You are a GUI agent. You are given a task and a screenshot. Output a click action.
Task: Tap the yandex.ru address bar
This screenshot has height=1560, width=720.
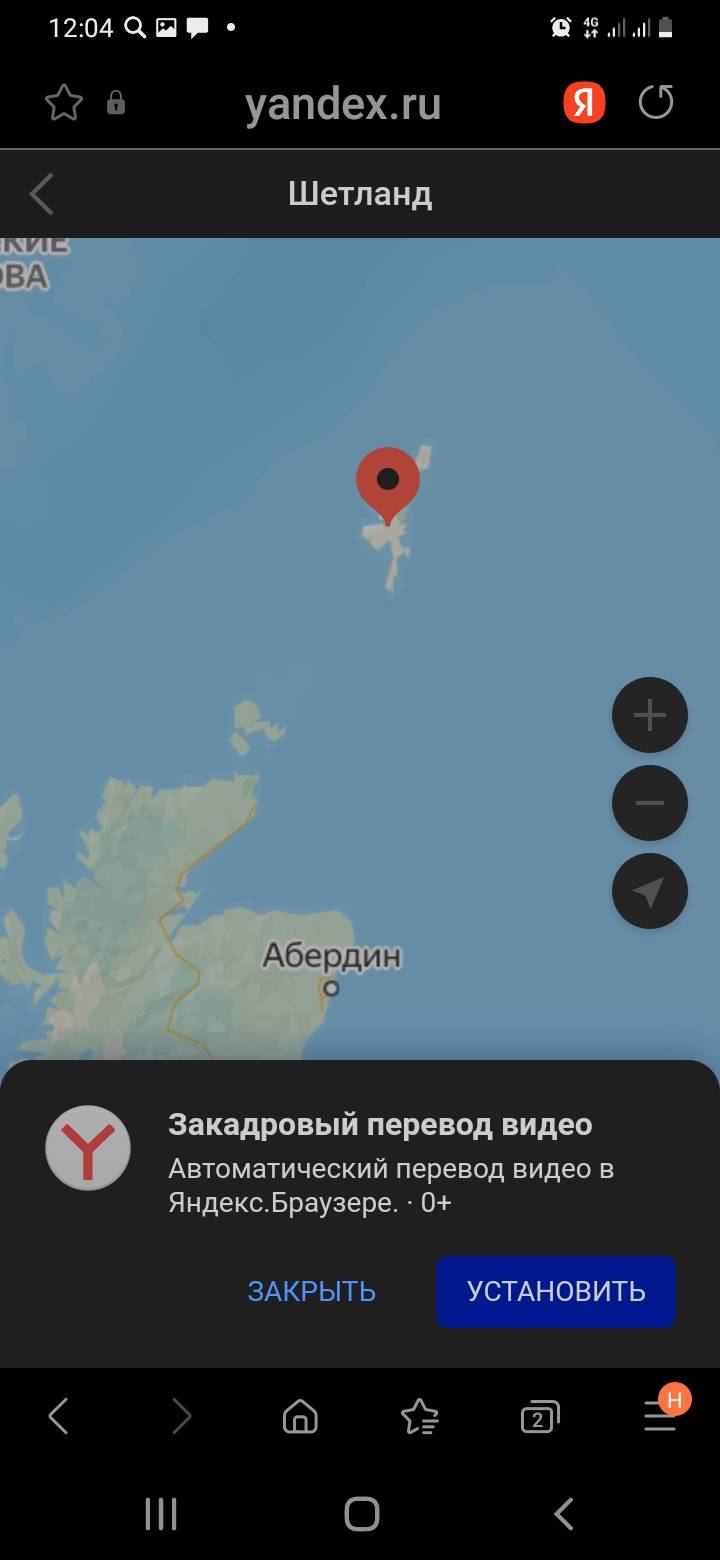tap(343, 104)
